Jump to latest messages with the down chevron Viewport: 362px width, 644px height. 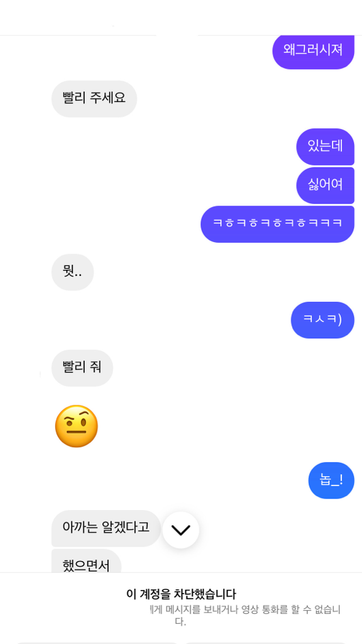(x=181, y=530)
